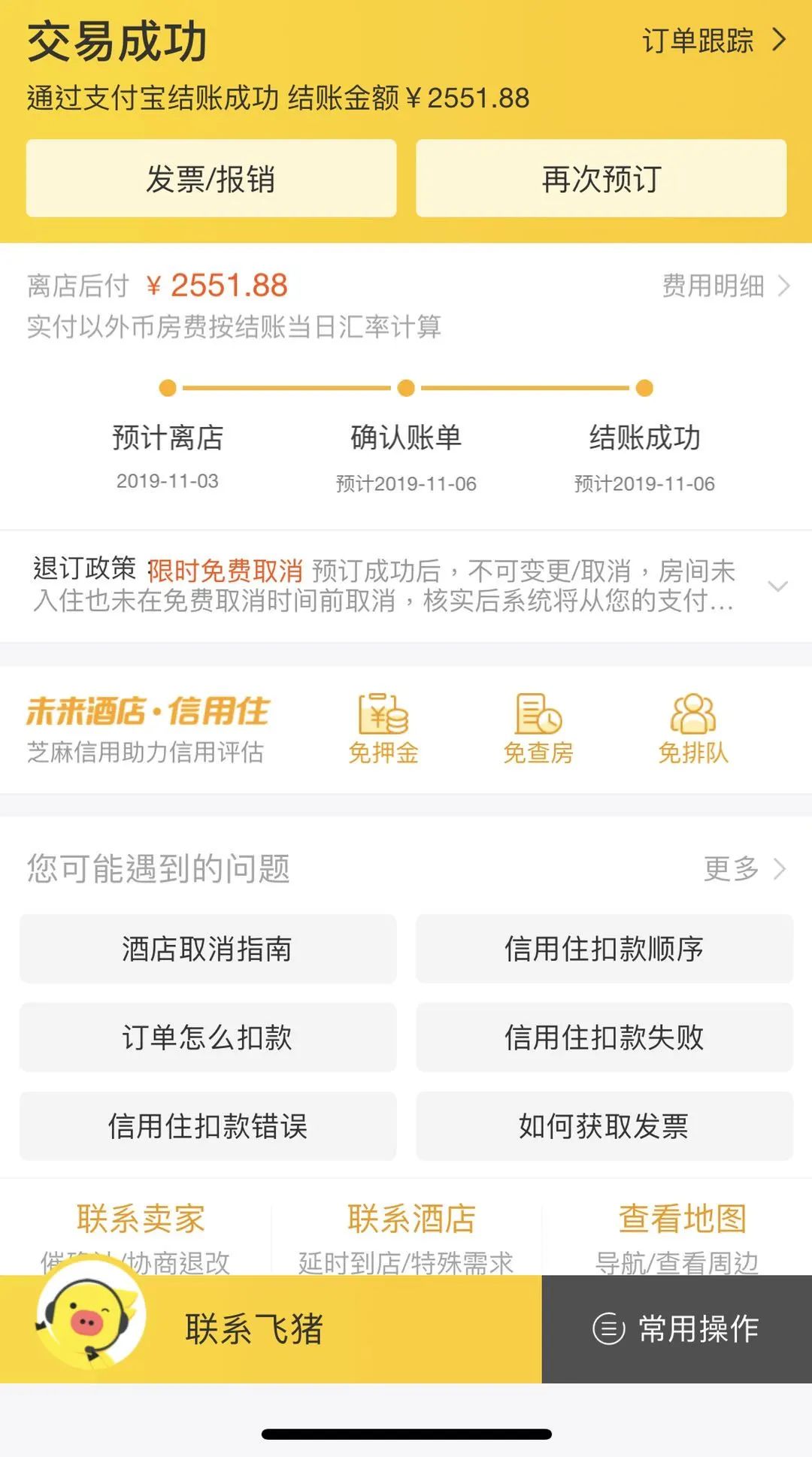
Task: Open 信用住扣款错误 question
Action: click(208, 1126)
